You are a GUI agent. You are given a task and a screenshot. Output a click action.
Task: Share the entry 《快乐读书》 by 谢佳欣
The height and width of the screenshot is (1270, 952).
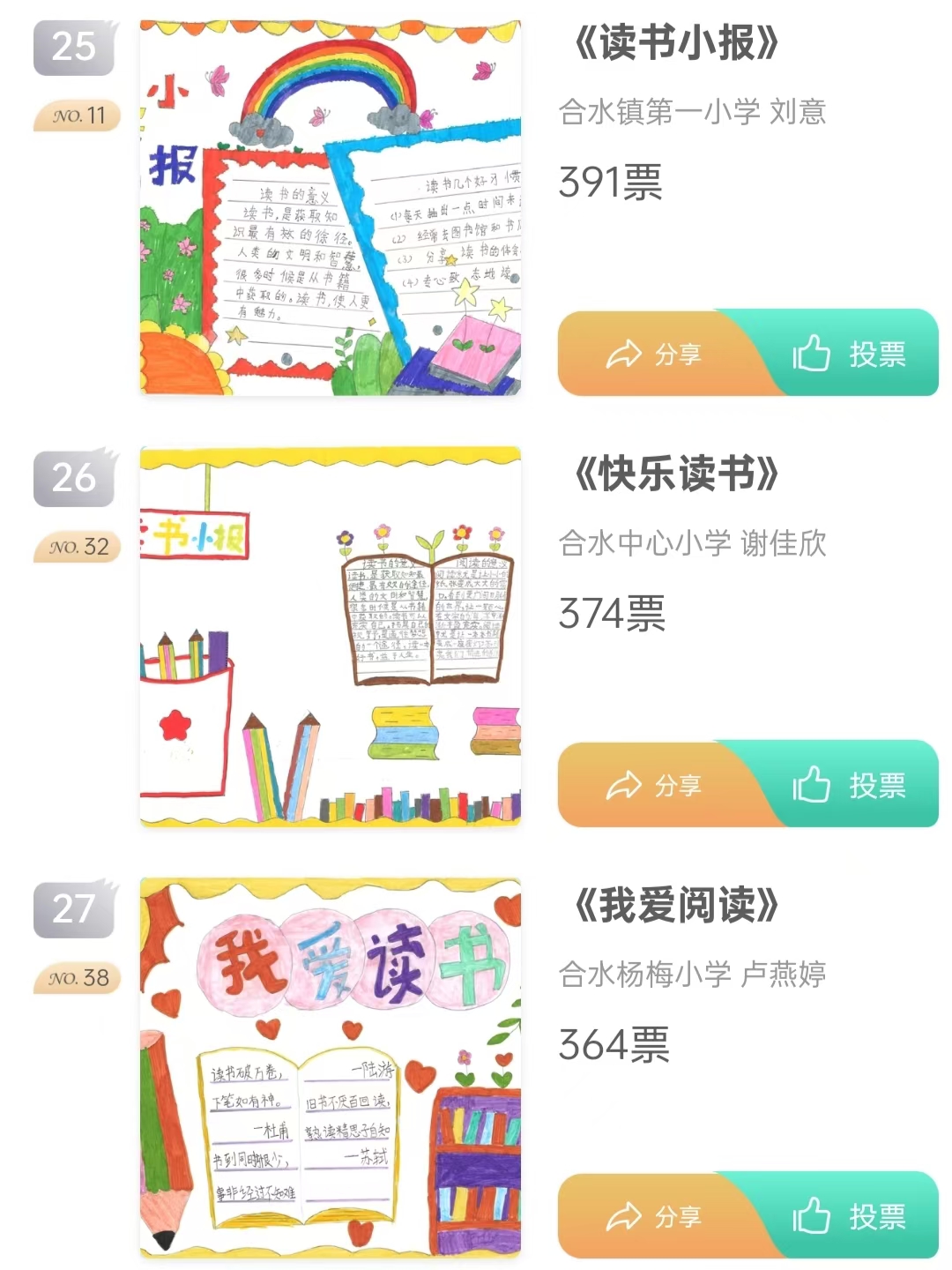652,785
